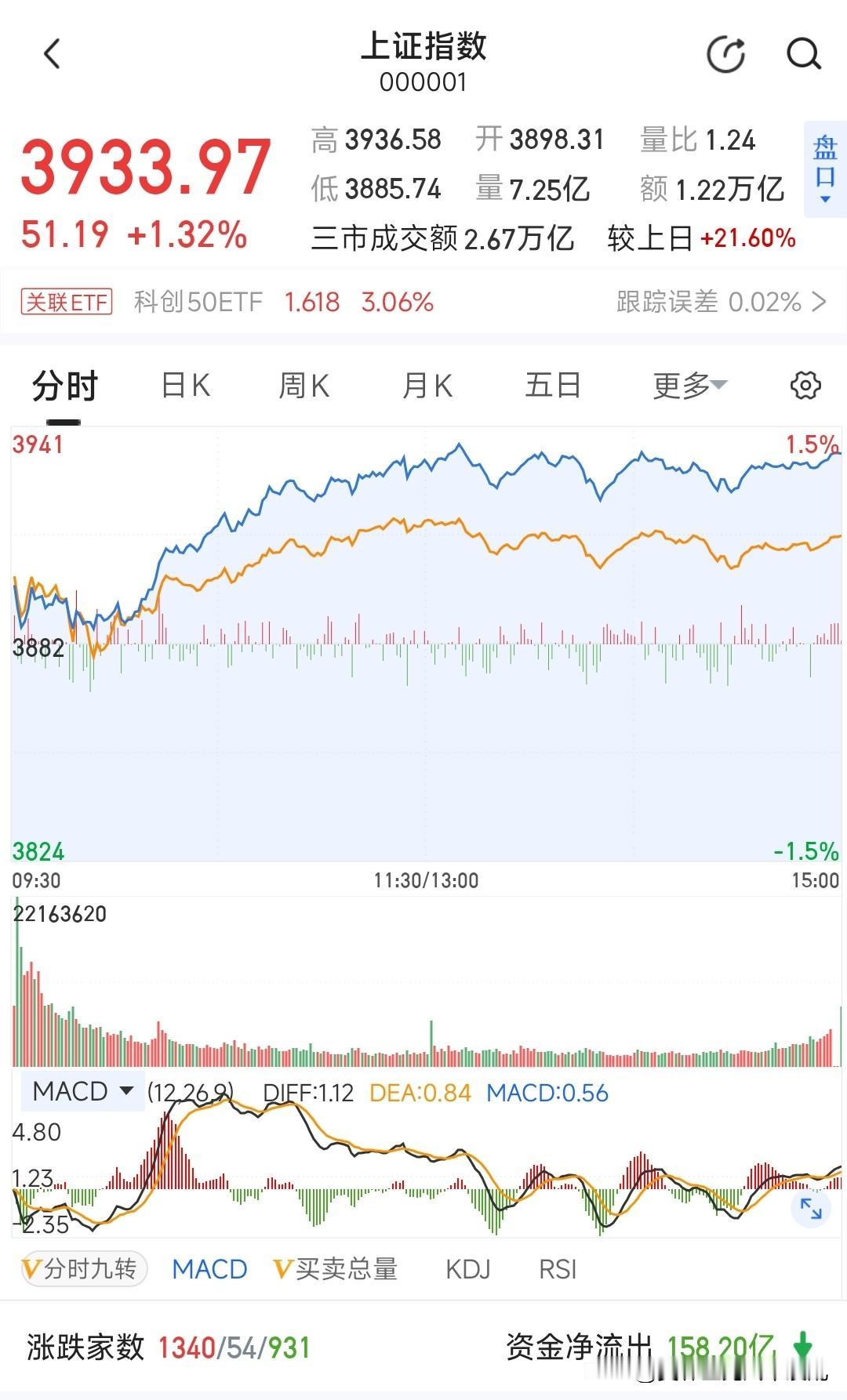Go back using the top-left arrow
Viewport: 847px width, 1400px height.
point(52,55)
